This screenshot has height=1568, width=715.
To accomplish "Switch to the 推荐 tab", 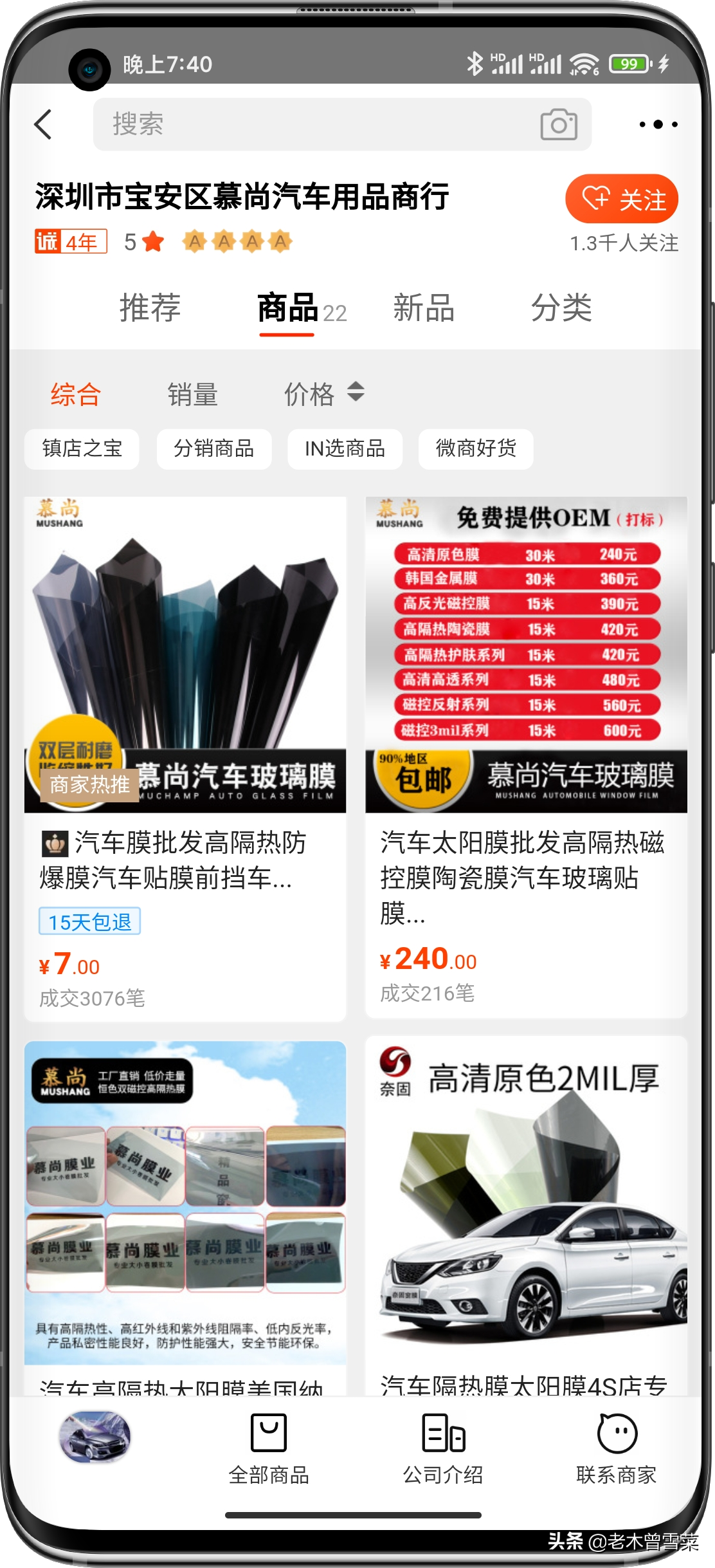I will pyautogui.click(x=150, y=308).
